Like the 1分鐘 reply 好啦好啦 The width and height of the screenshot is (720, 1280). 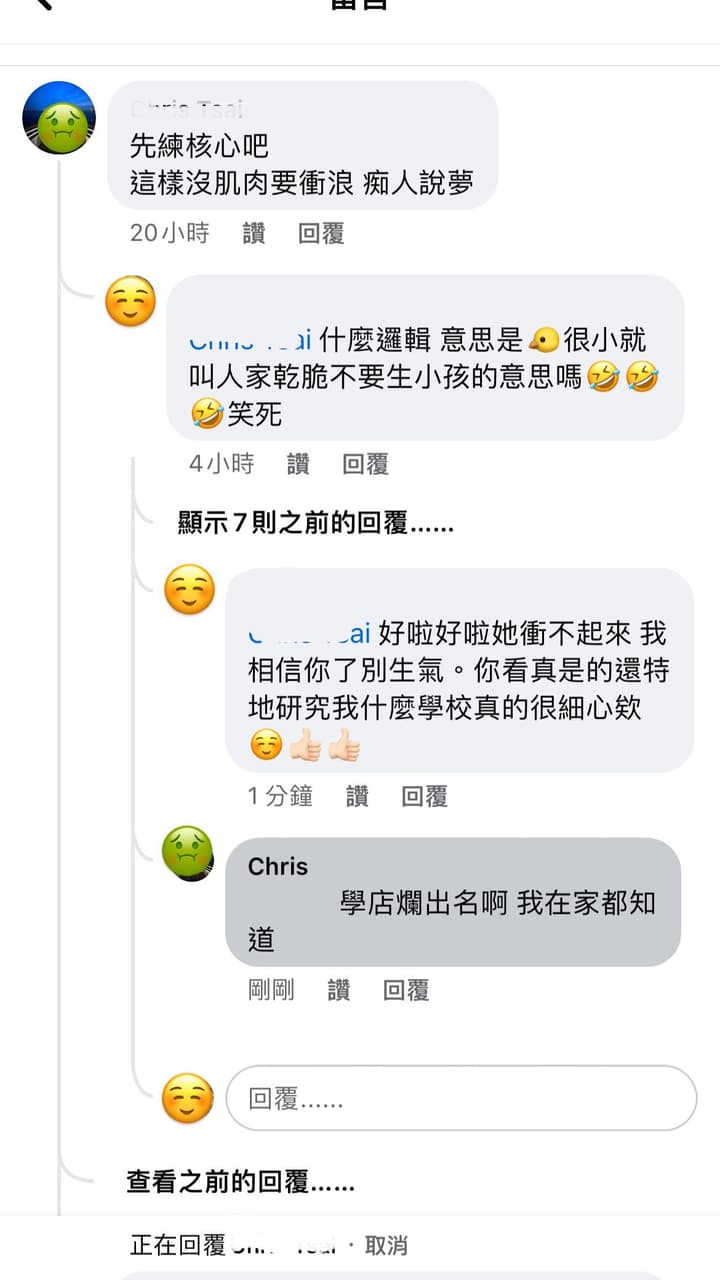[357, 796]
